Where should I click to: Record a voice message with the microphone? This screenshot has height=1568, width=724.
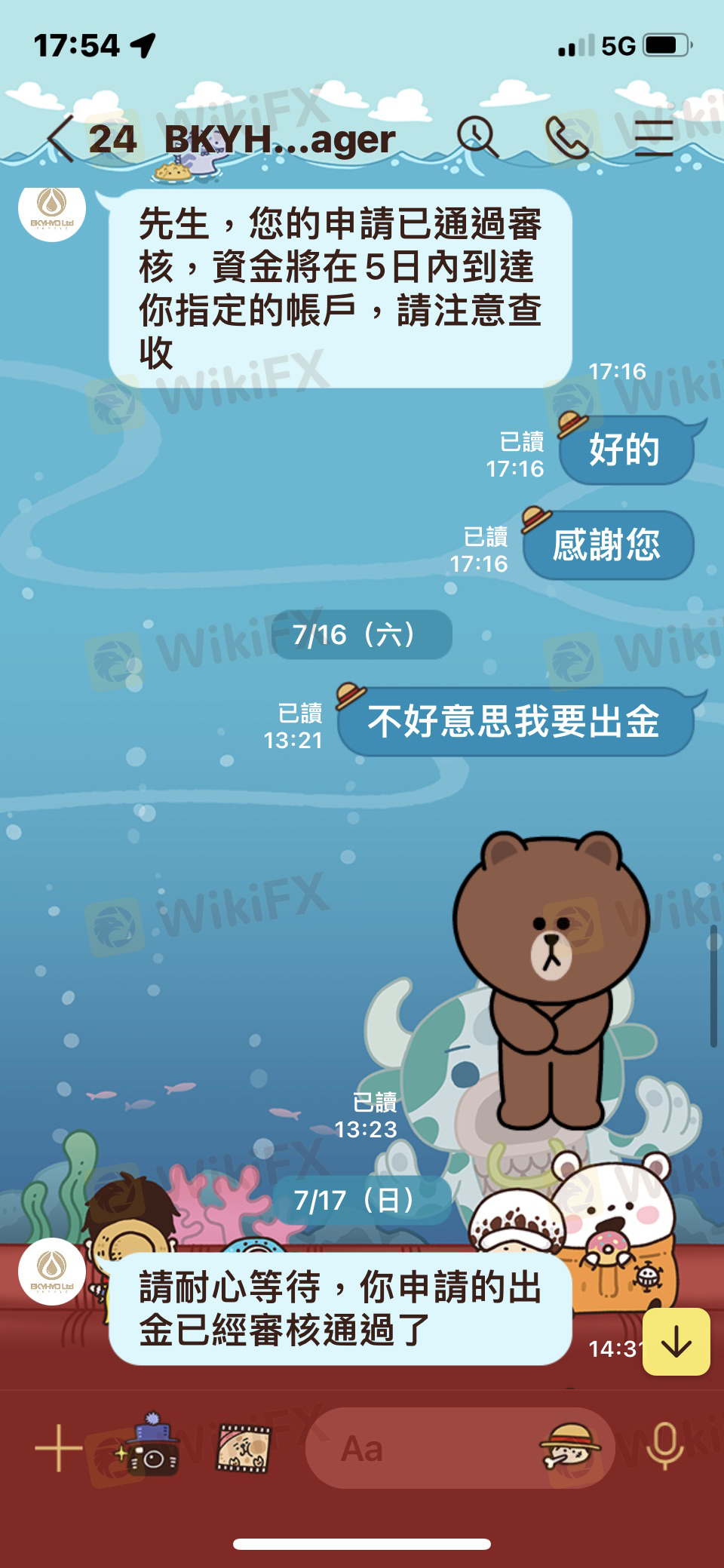pos(664,1447)
